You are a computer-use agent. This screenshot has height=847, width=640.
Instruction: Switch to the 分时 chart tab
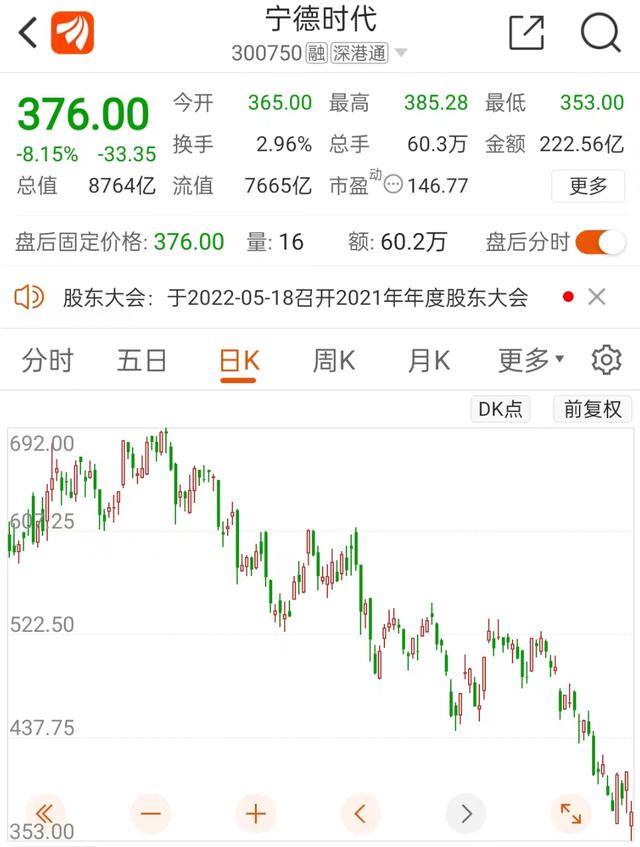(47, 360)
